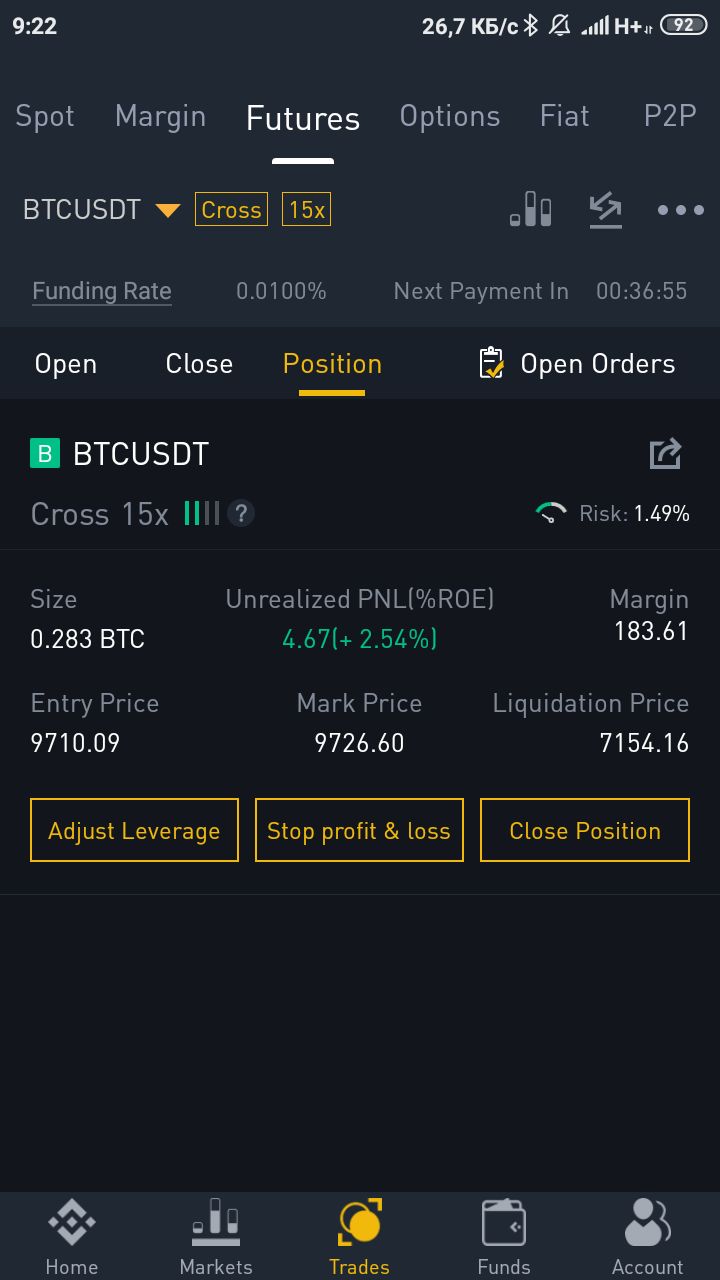Open the transfer funds icon

605,210
